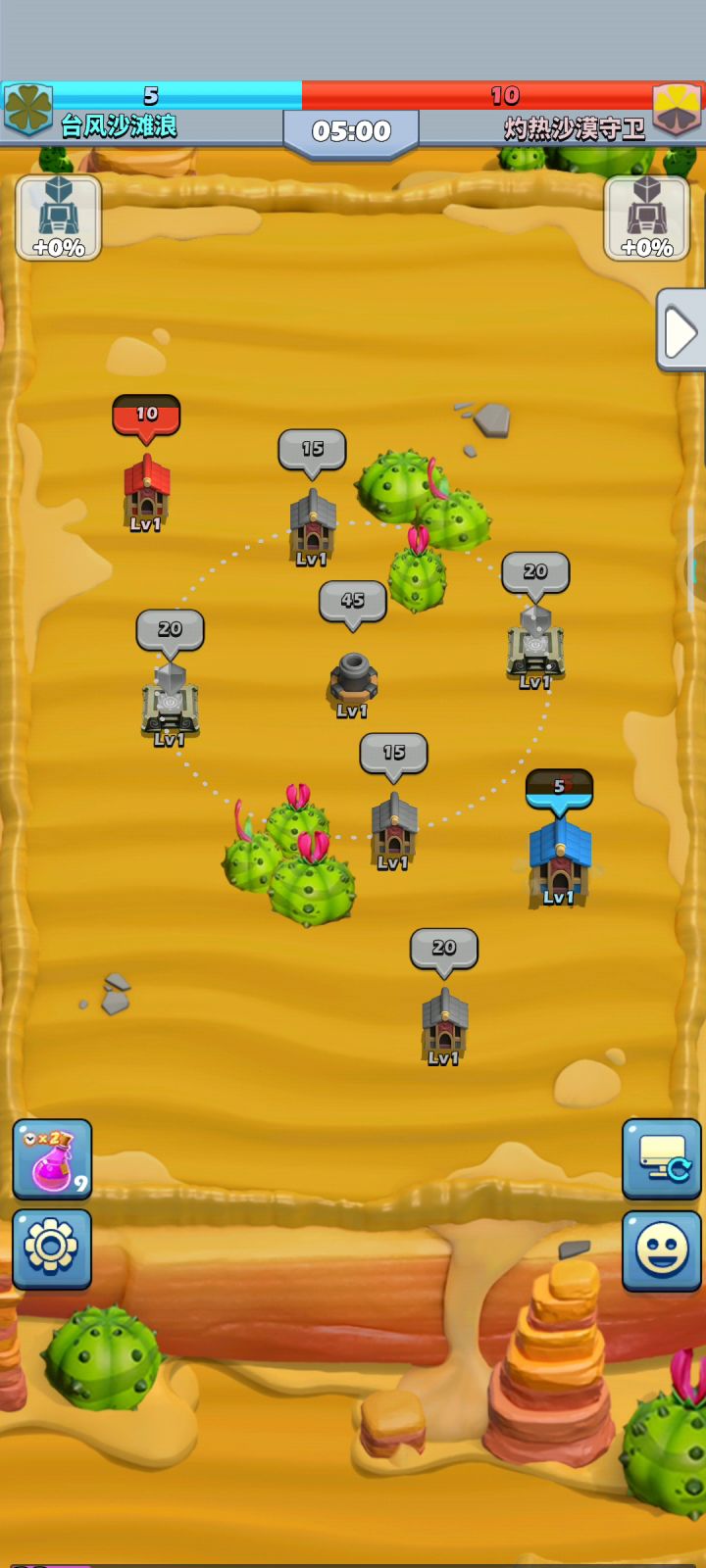
Task: Tap the gray house with 15 near cactus top
Action: pos(312,527)
